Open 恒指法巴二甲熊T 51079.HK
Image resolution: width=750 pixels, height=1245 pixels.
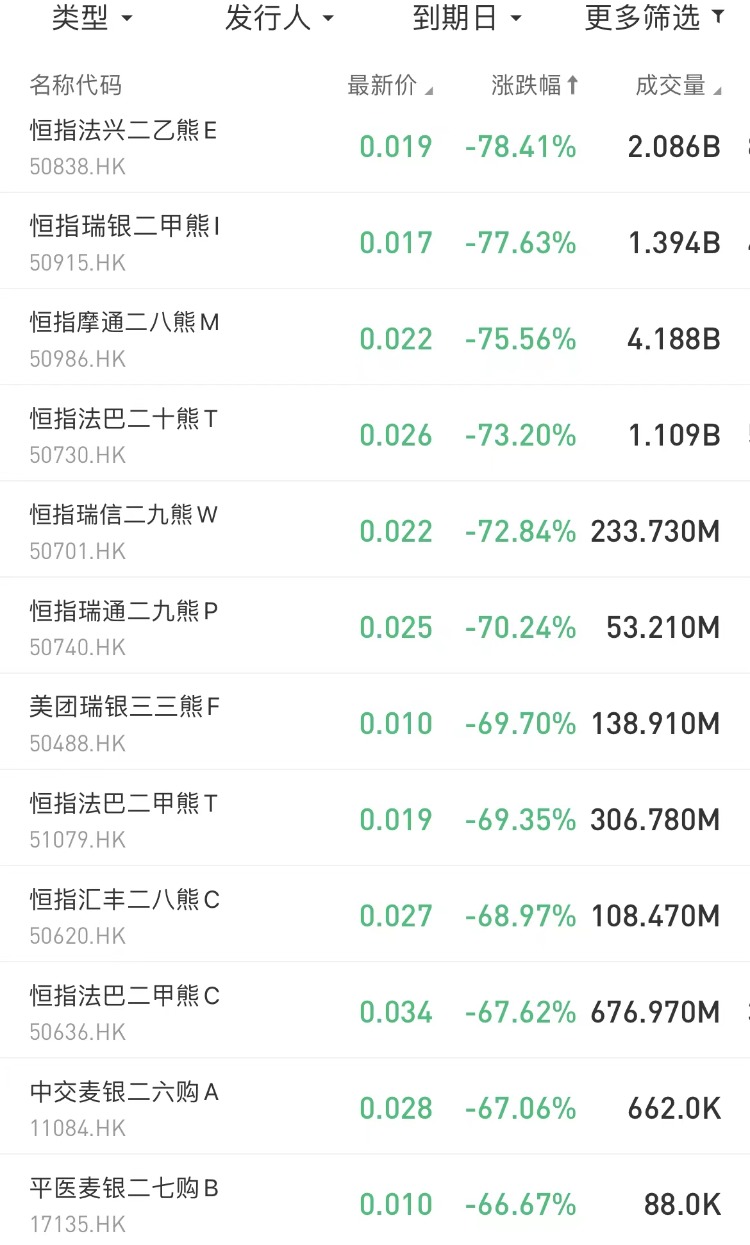375,817
